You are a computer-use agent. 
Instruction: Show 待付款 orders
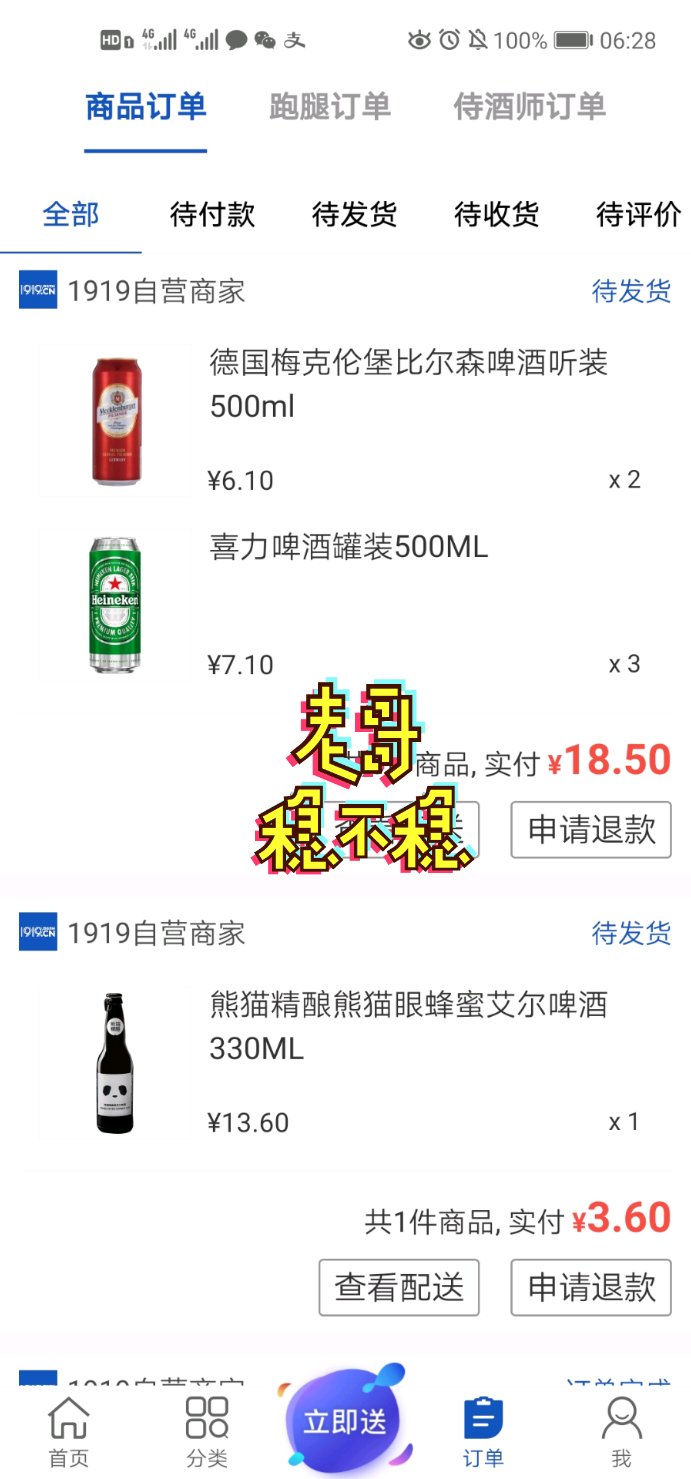pos(212,214)
